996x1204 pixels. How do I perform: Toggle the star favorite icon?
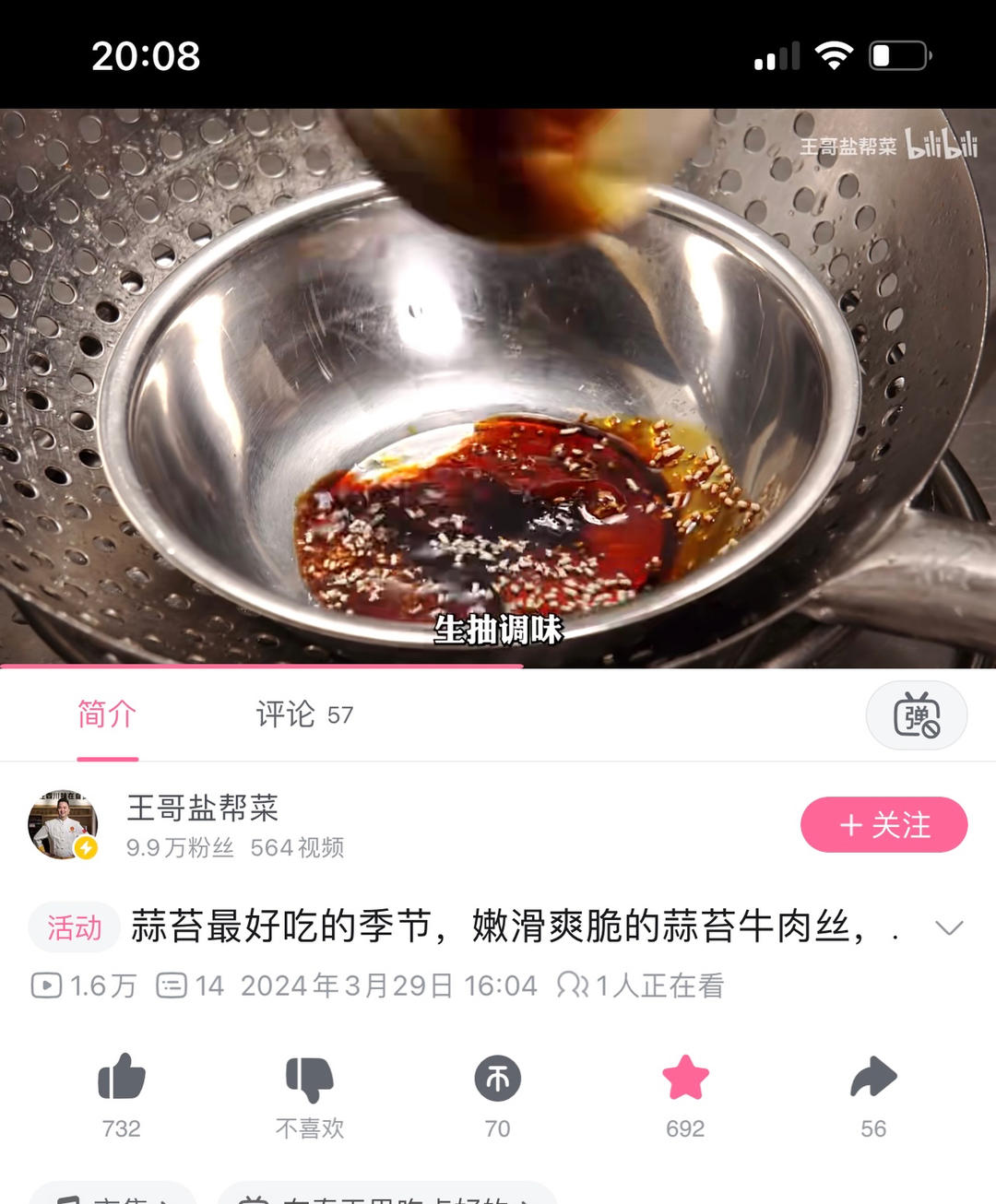685,1078
